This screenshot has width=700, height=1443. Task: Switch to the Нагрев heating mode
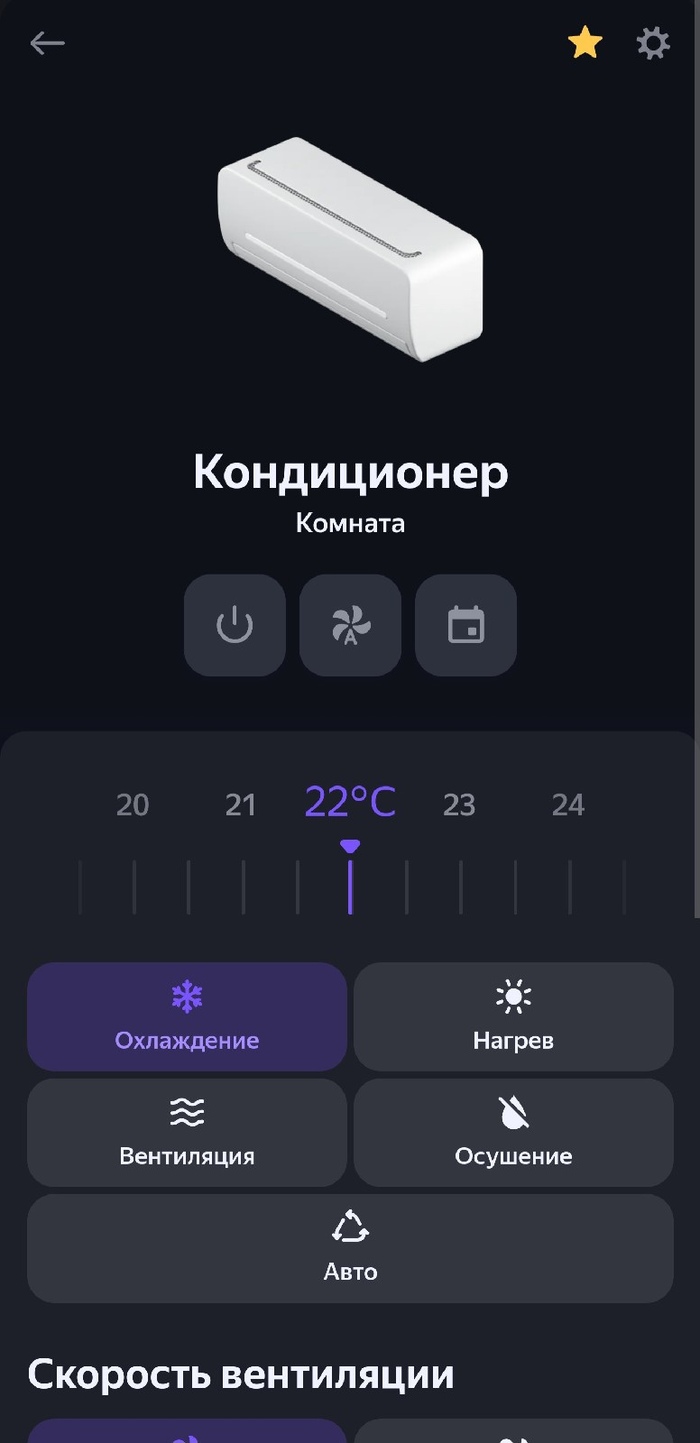(513, 1017)
